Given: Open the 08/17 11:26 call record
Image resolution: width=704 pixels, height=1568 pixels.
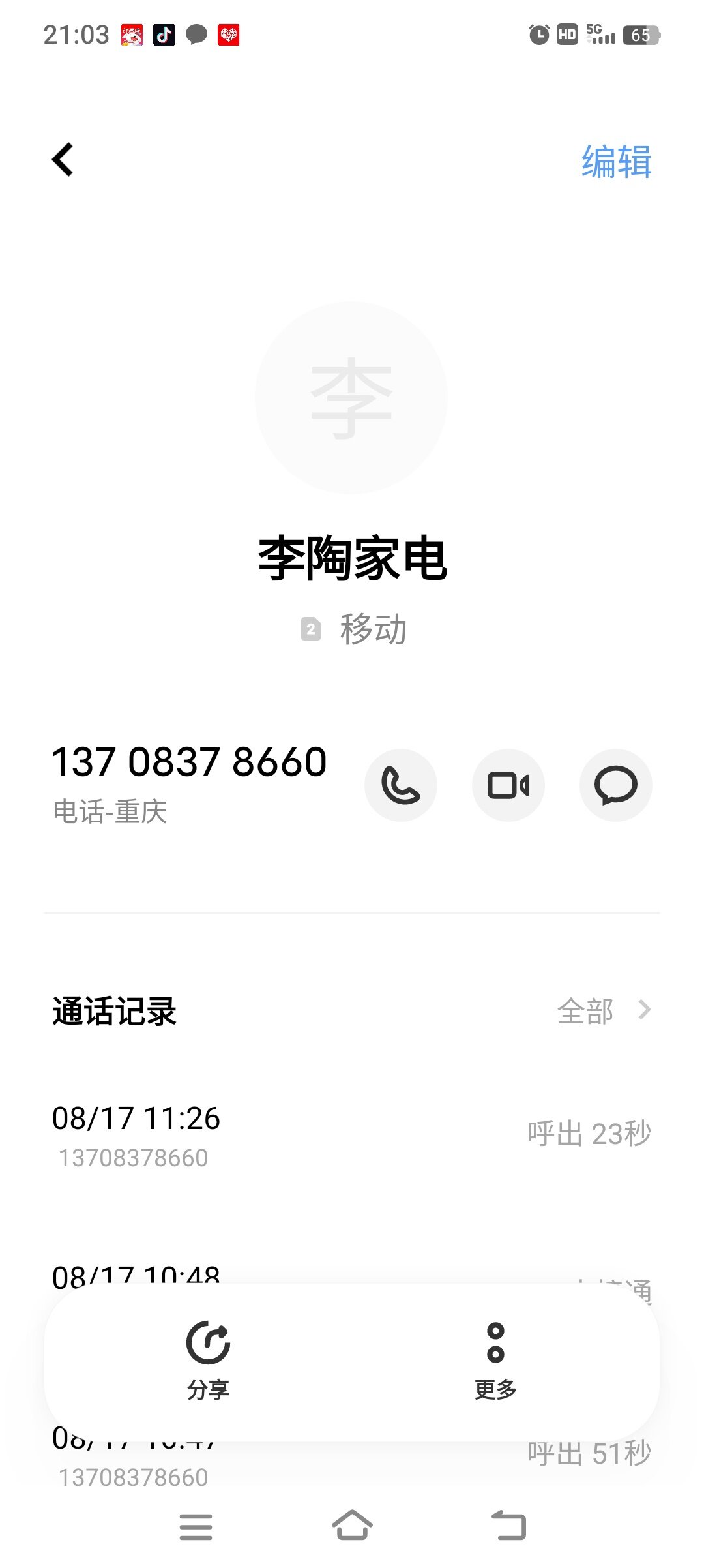Looking at the screenshot, I should click(x=352, y=1136).
